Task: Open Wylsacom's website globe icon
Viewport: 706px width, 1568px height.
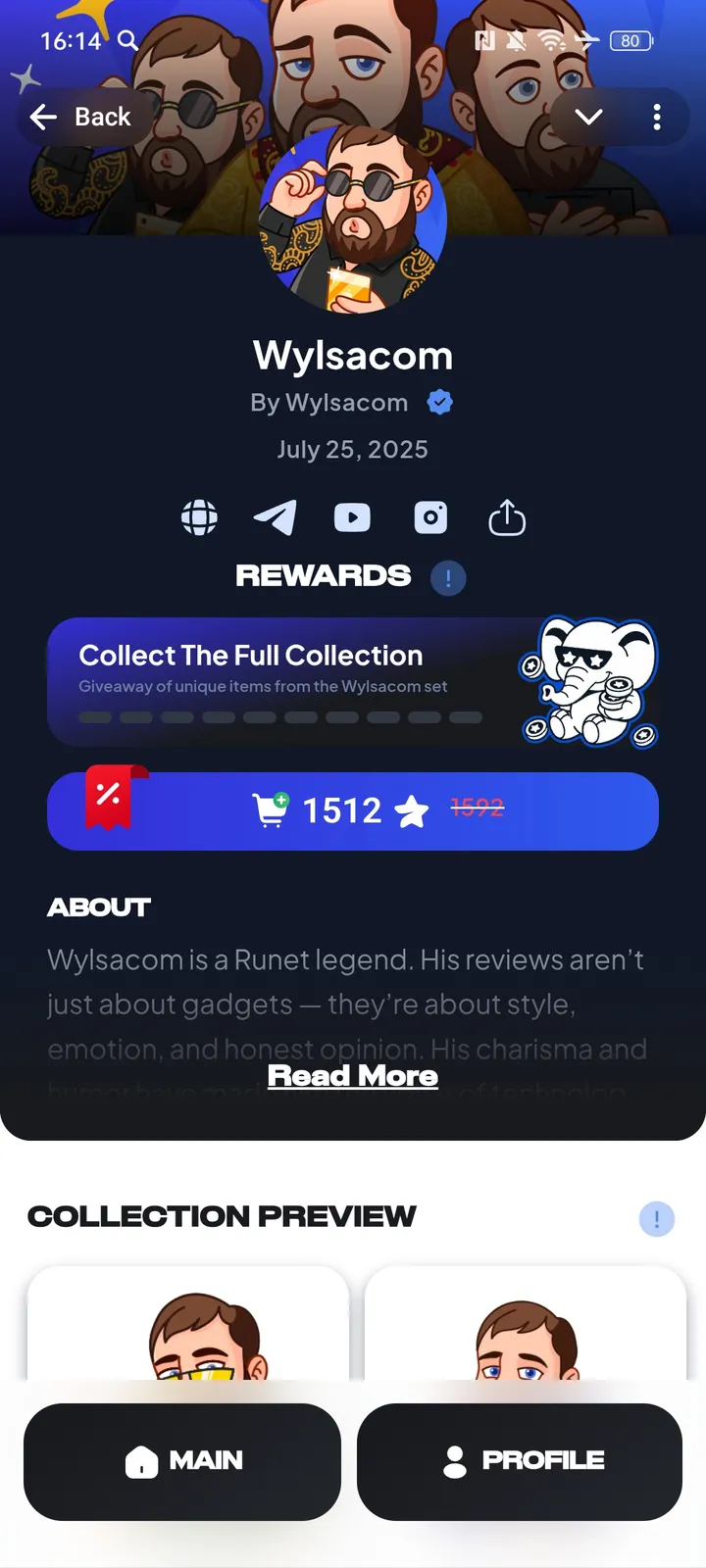Action: click(199, 517)
